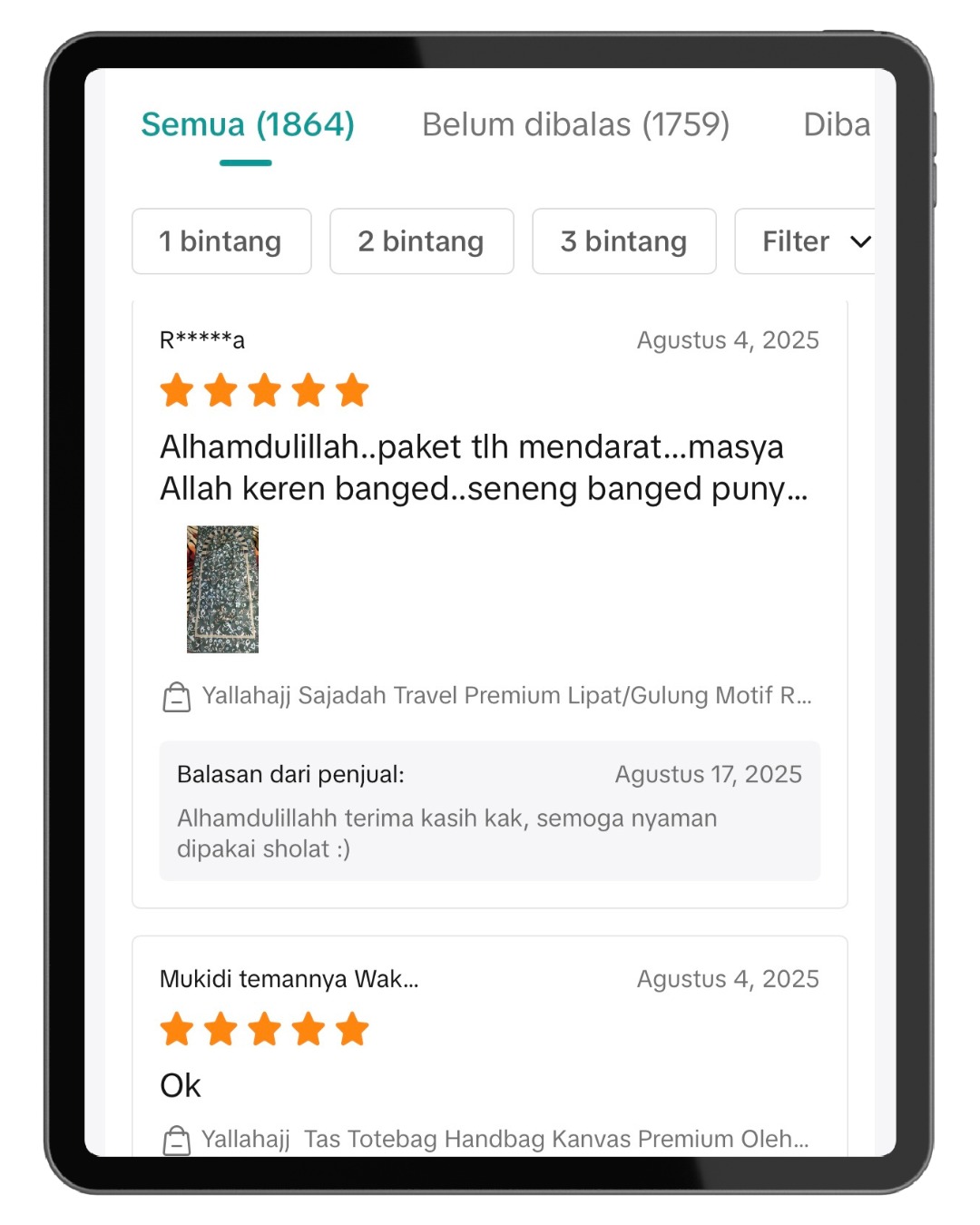
Task: Show only 3 bintang reviews
Action: pos(623,241)
